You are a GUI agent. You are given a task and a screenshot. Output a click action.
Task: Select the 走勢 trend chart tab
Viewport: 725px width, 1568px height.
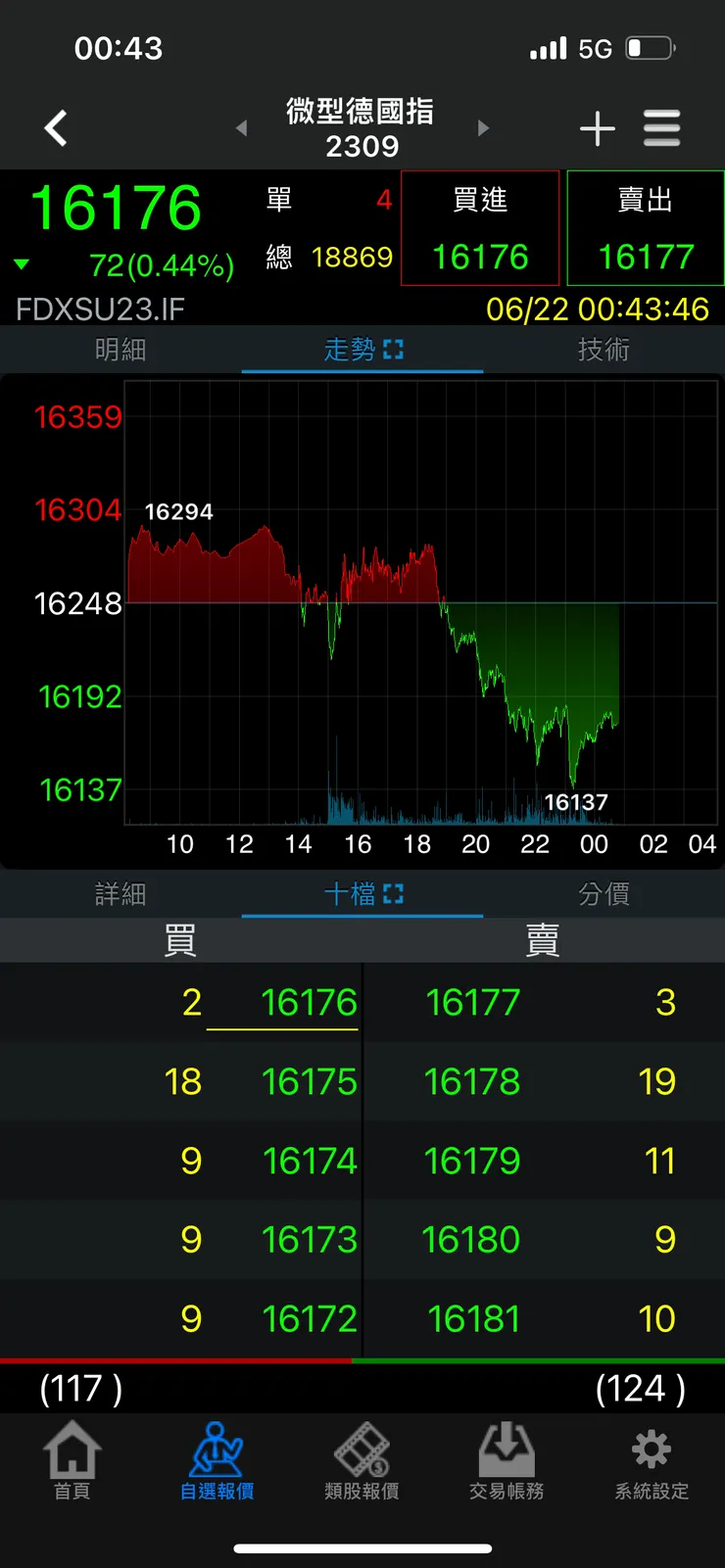tap(362, 350)
